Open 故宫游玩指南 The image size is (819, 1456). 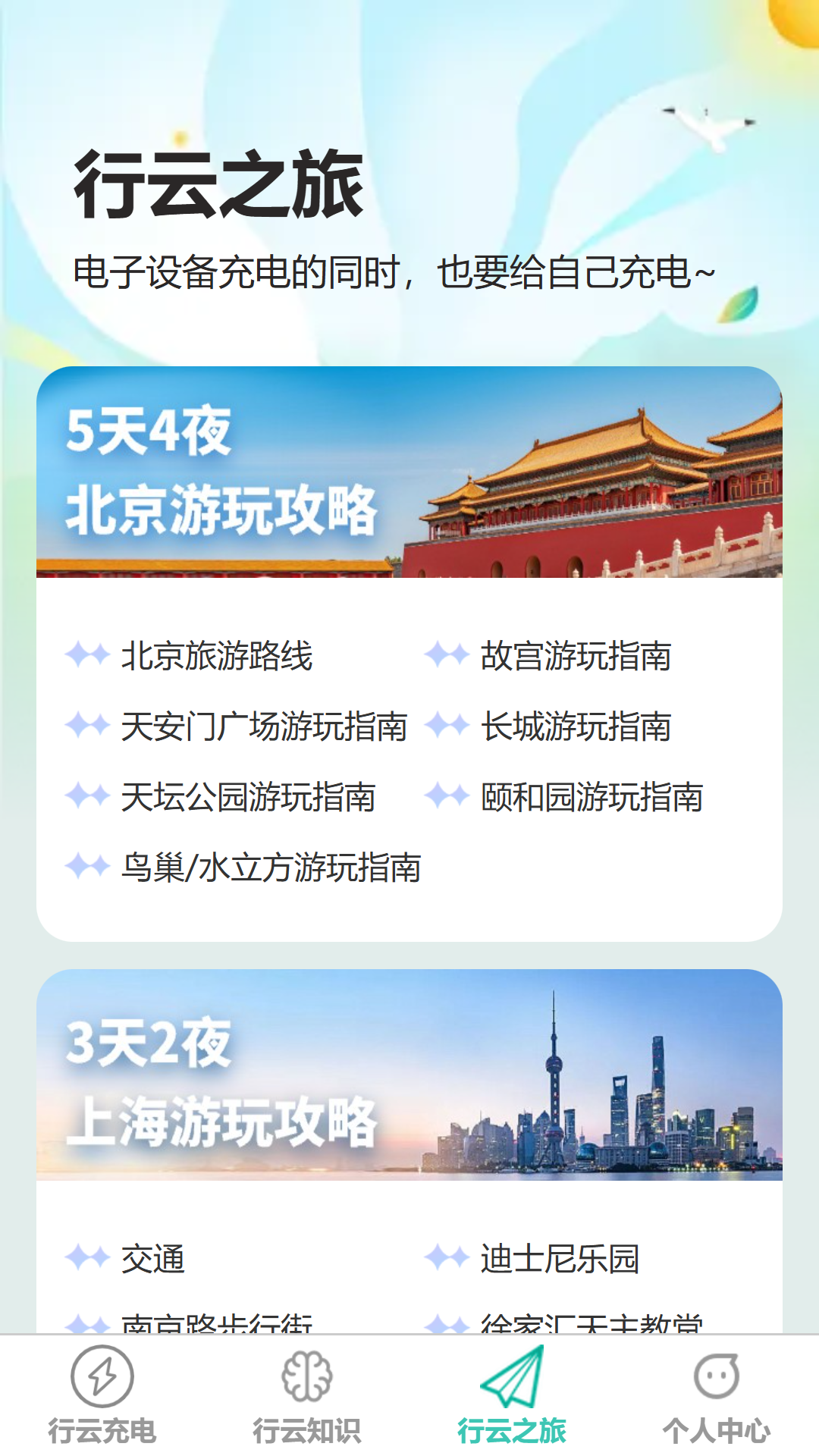576,656
